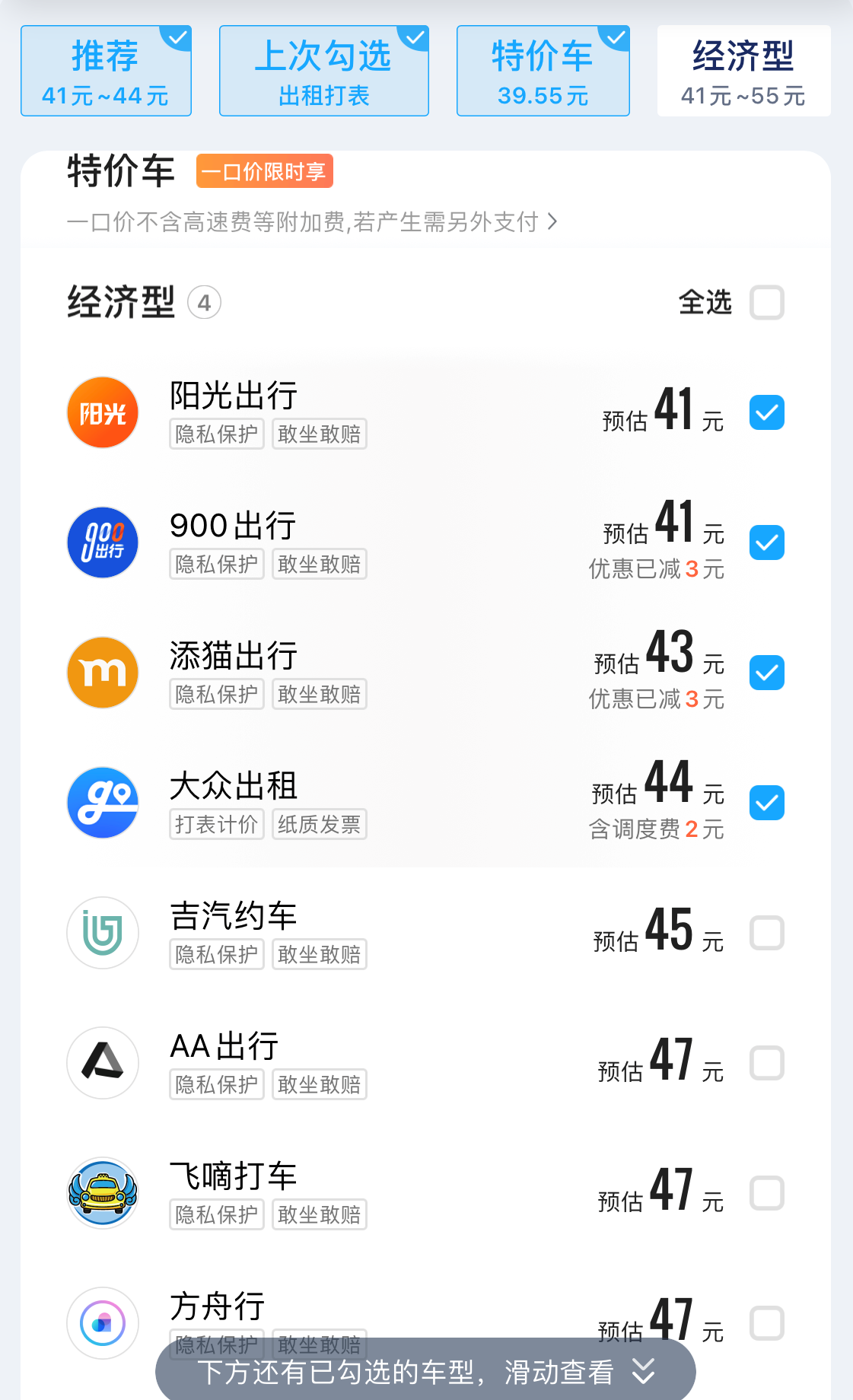Deselect 大众出租 taxi option
This screenshot has height=1400, width=853.
766,803
